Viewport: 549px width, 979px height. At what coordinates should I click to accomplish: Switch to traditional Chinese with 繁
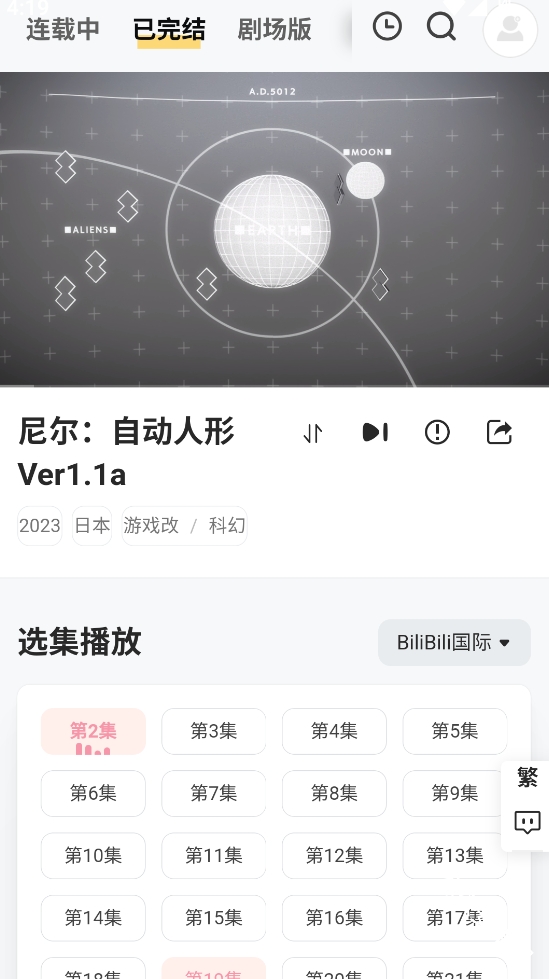point(527,778)
